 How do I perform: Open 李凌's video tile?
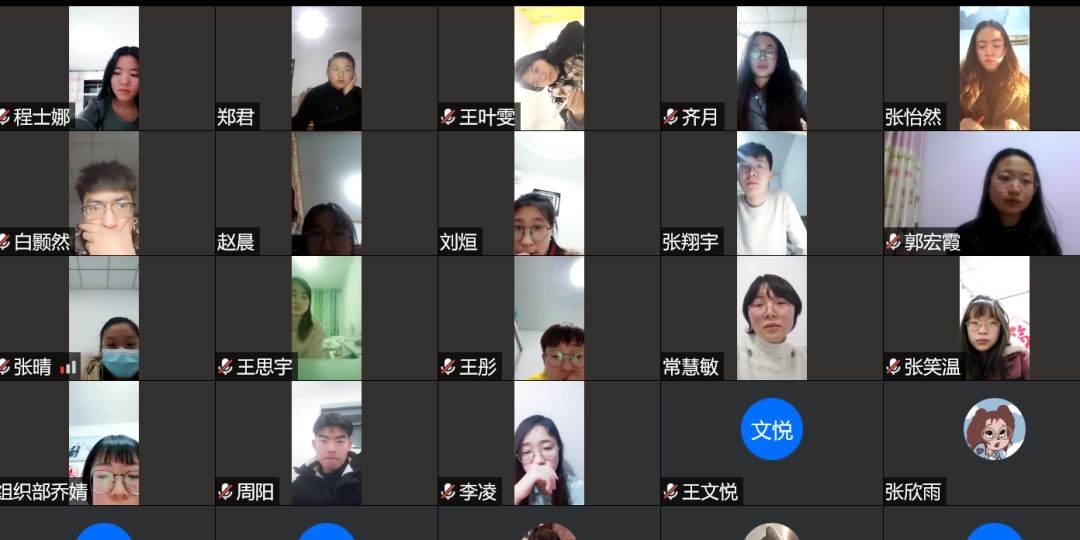(549, 443)
